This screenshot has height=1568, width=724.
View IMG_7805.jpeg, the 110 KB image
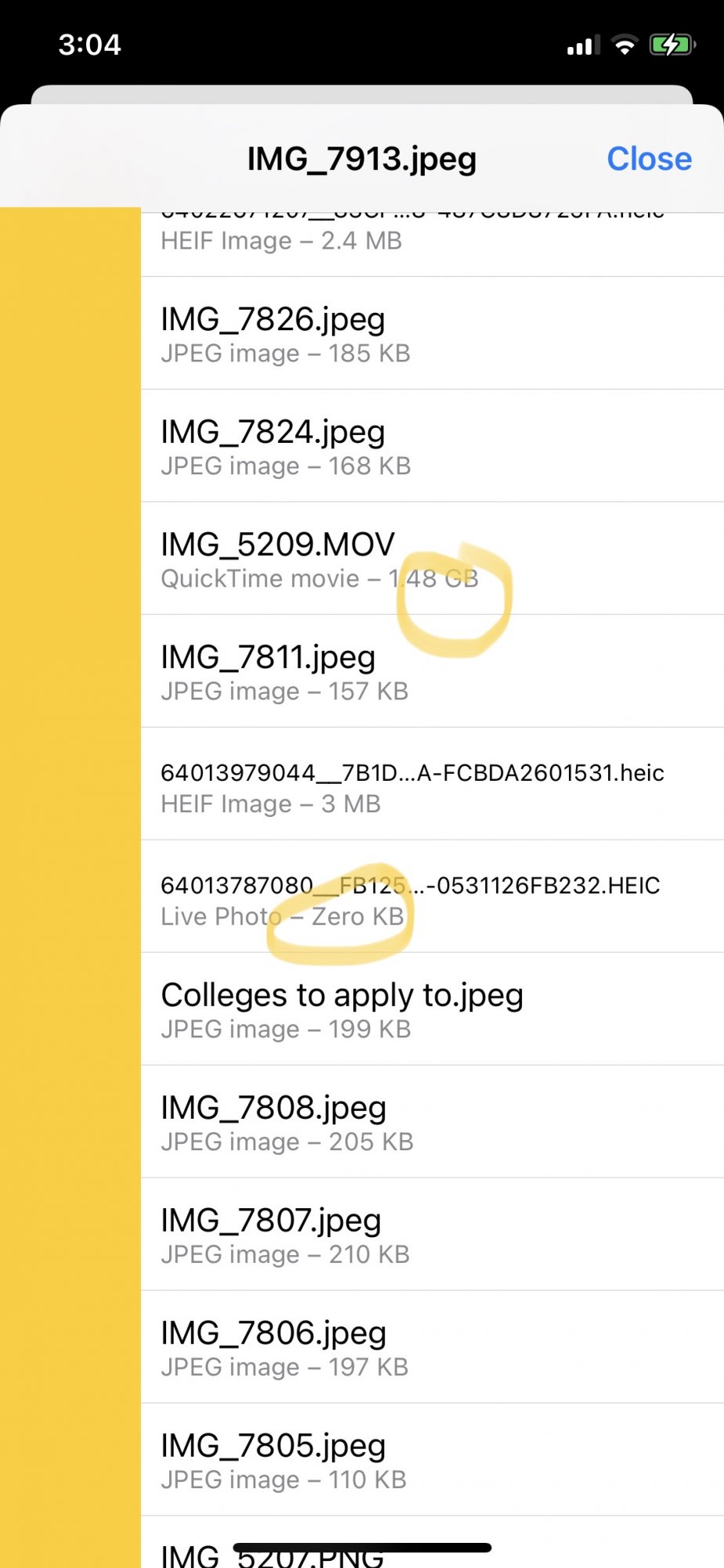(x=431, y=1461)
